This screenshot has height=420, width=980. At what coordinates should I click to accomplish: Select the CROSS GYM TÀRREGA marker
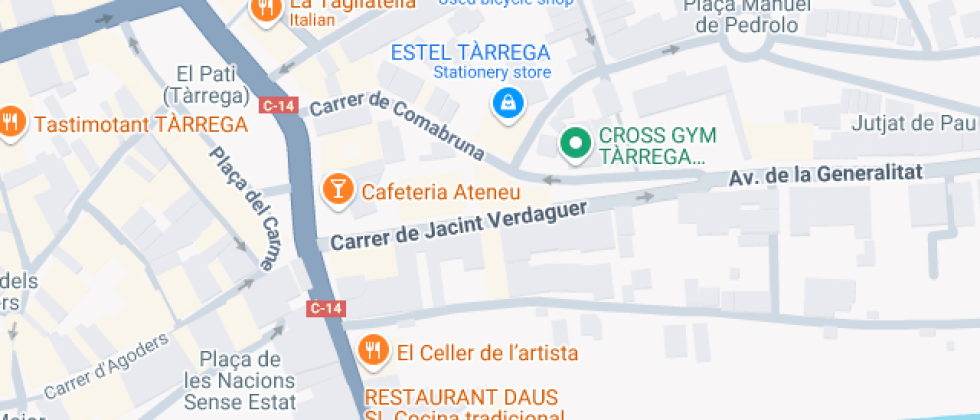click(575, 144)
